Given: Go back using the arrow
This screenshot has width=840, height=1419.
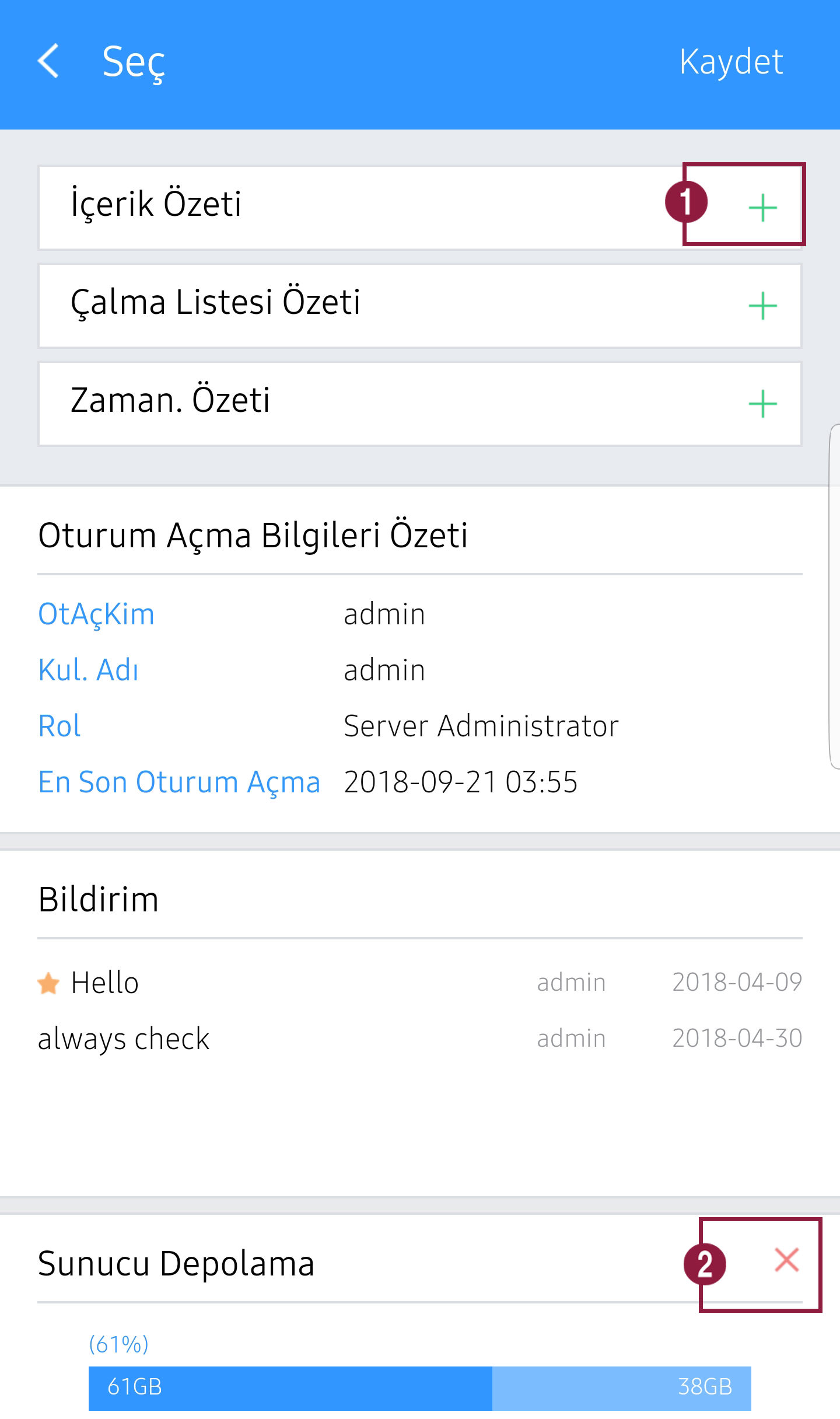Looking at the screenshot, I should coord(49,61).
